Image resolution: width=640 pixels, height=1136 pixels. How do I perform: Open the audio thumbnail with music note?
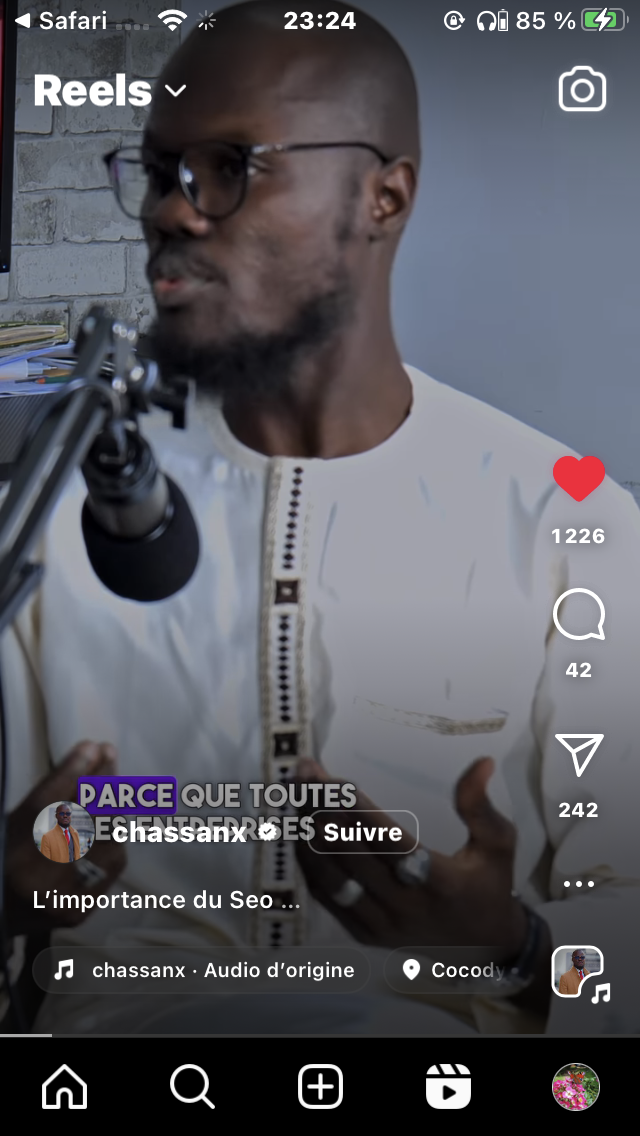(580, 972)
